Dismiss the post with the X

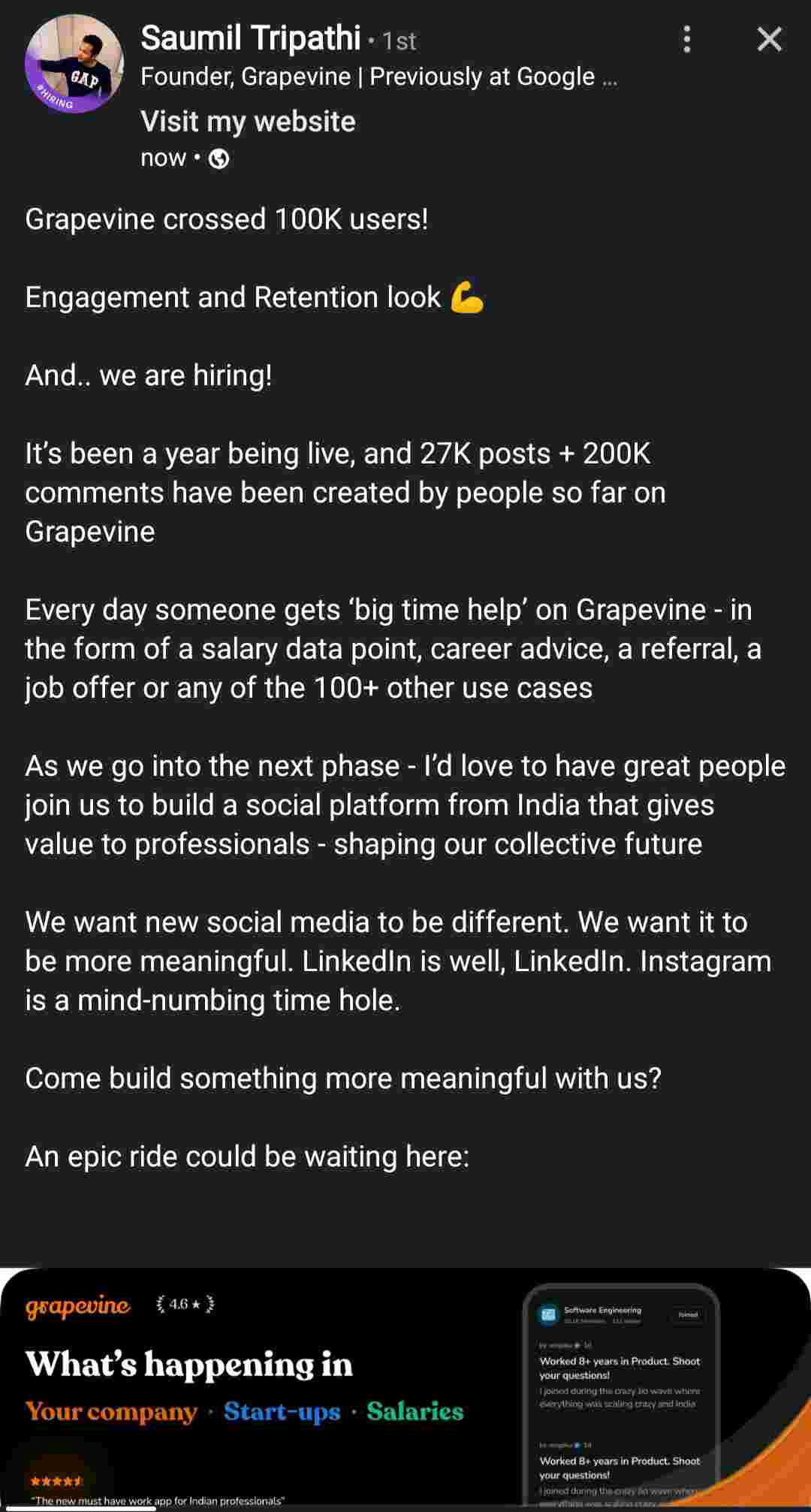[x=769, y=39]
